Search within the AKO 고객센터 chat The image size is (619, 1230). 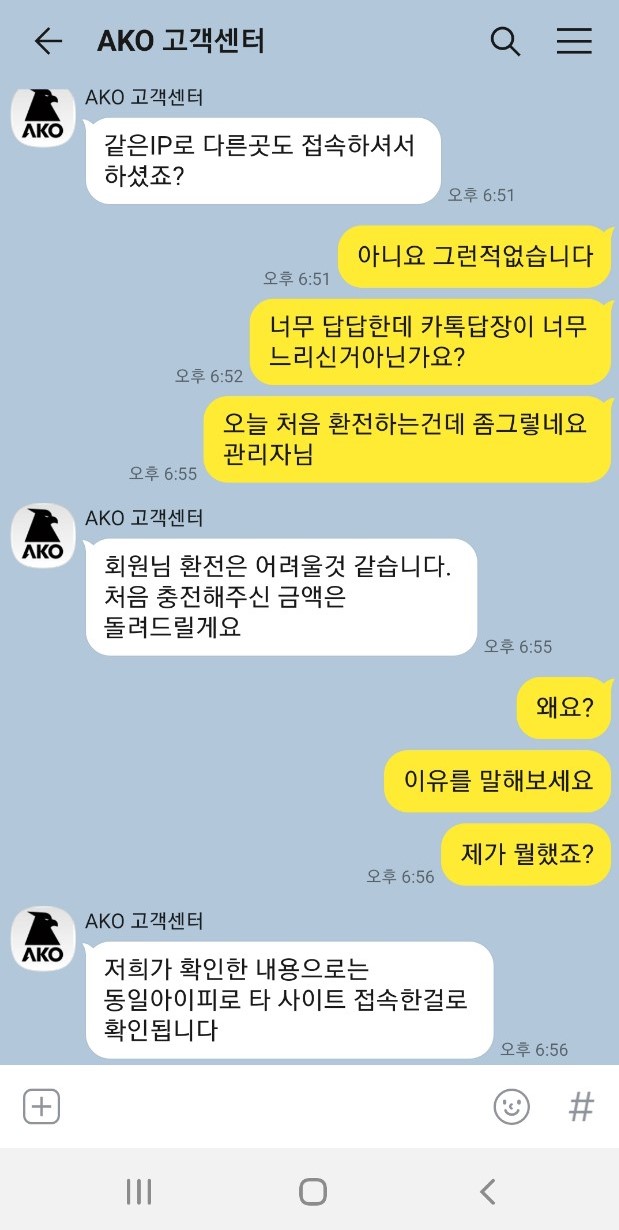point(505,41)
